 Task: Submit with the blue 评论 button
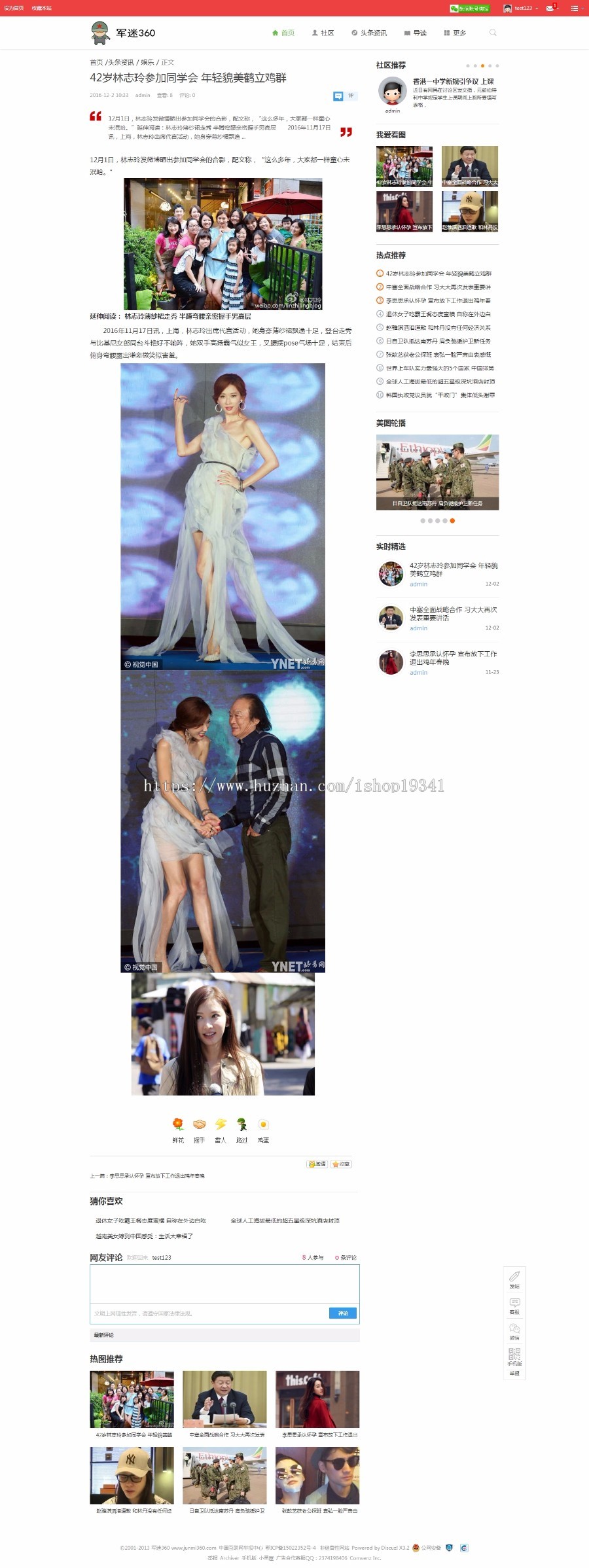point(343,1313)
